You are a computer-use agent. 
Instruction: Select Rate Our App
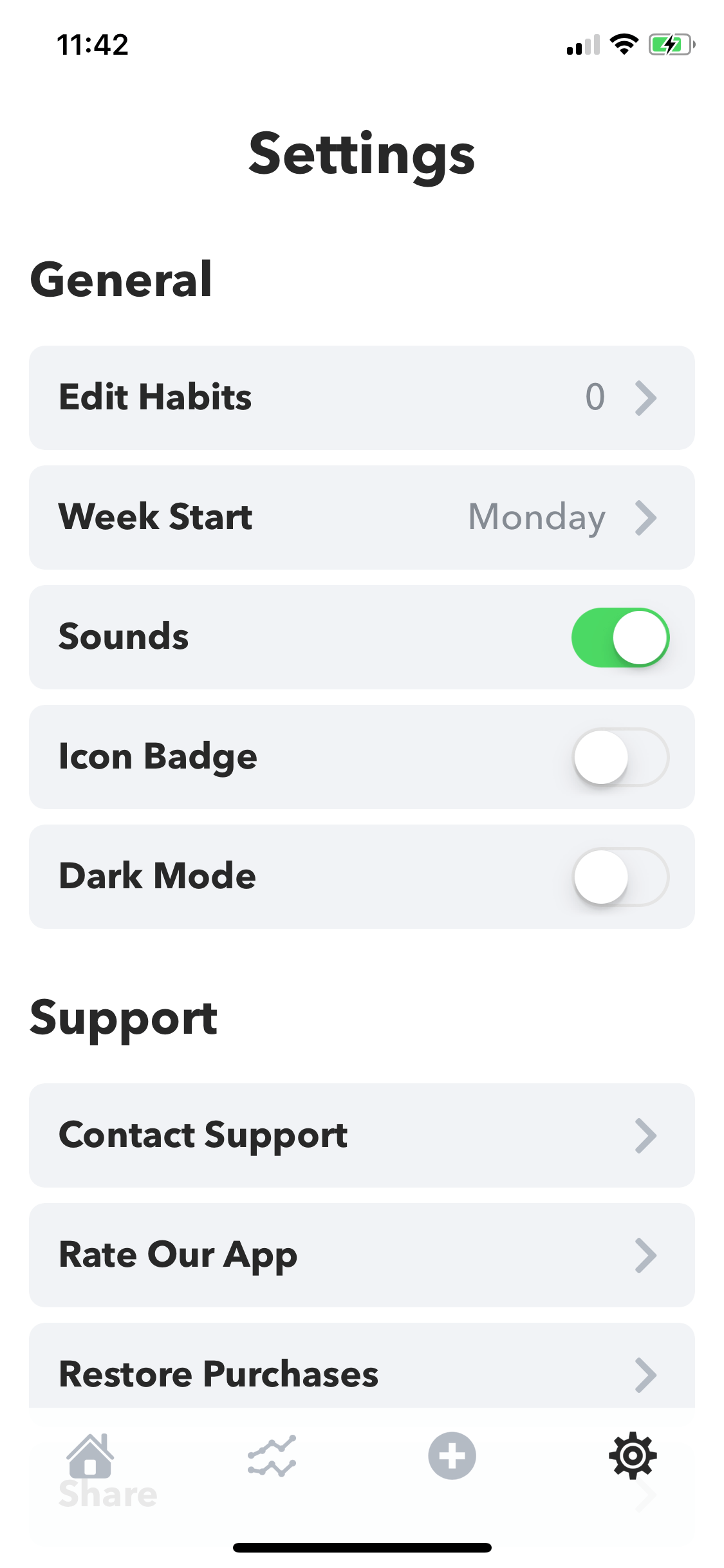click(x=362, y=1255)
